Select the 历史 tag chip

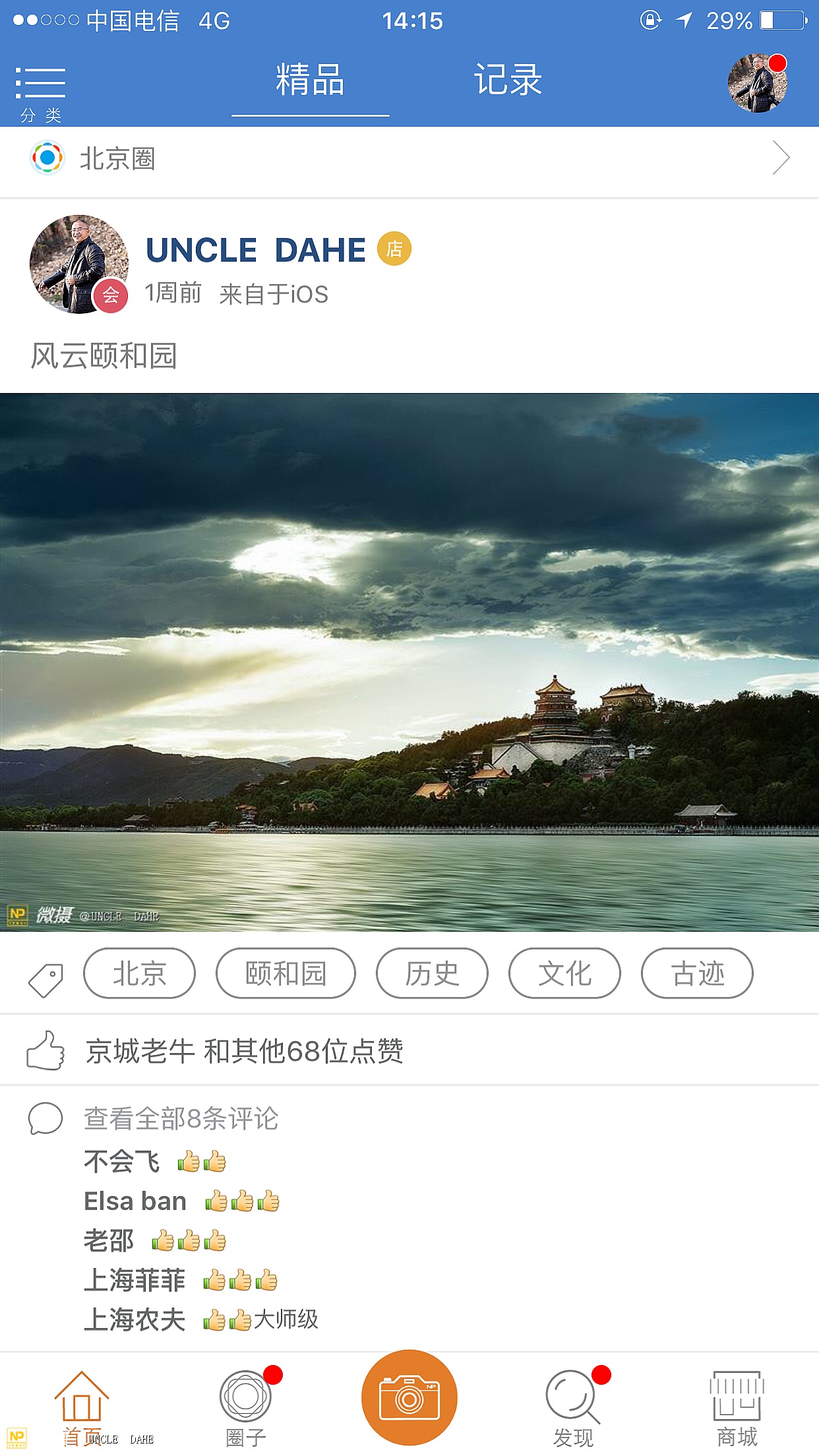point(432,973)
